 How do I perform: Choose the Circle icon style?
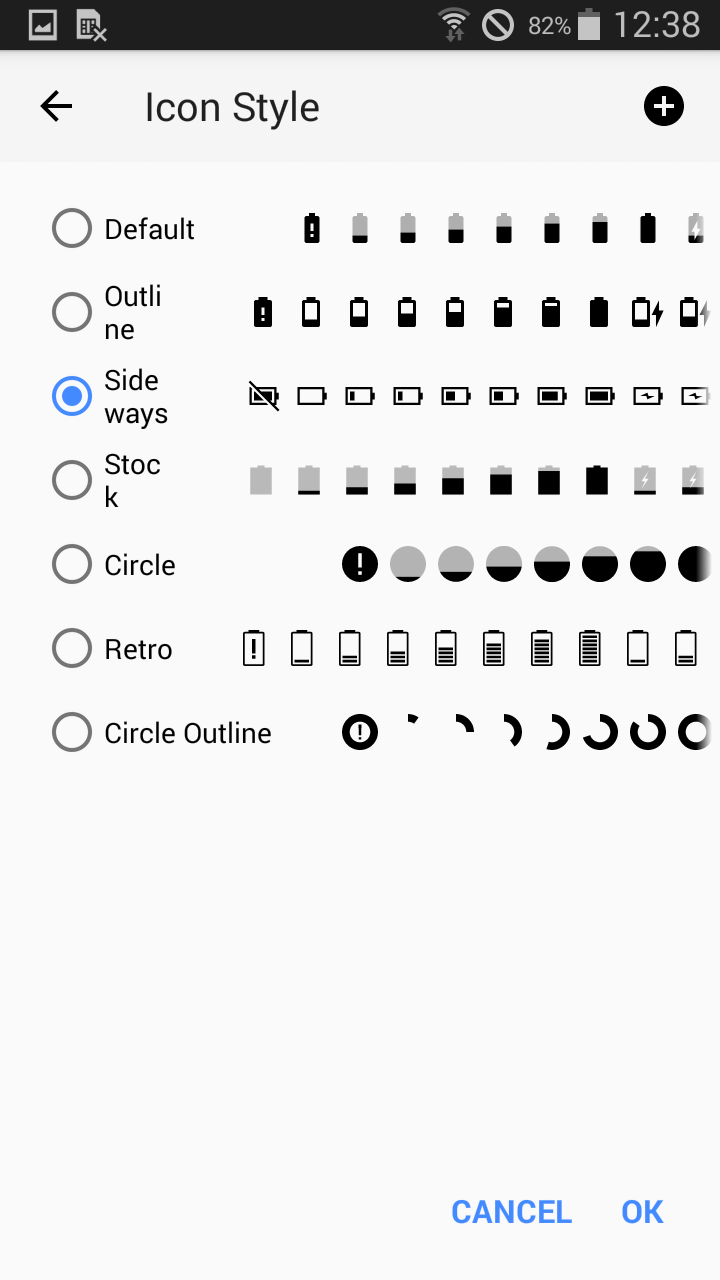[x=72, y=565]
